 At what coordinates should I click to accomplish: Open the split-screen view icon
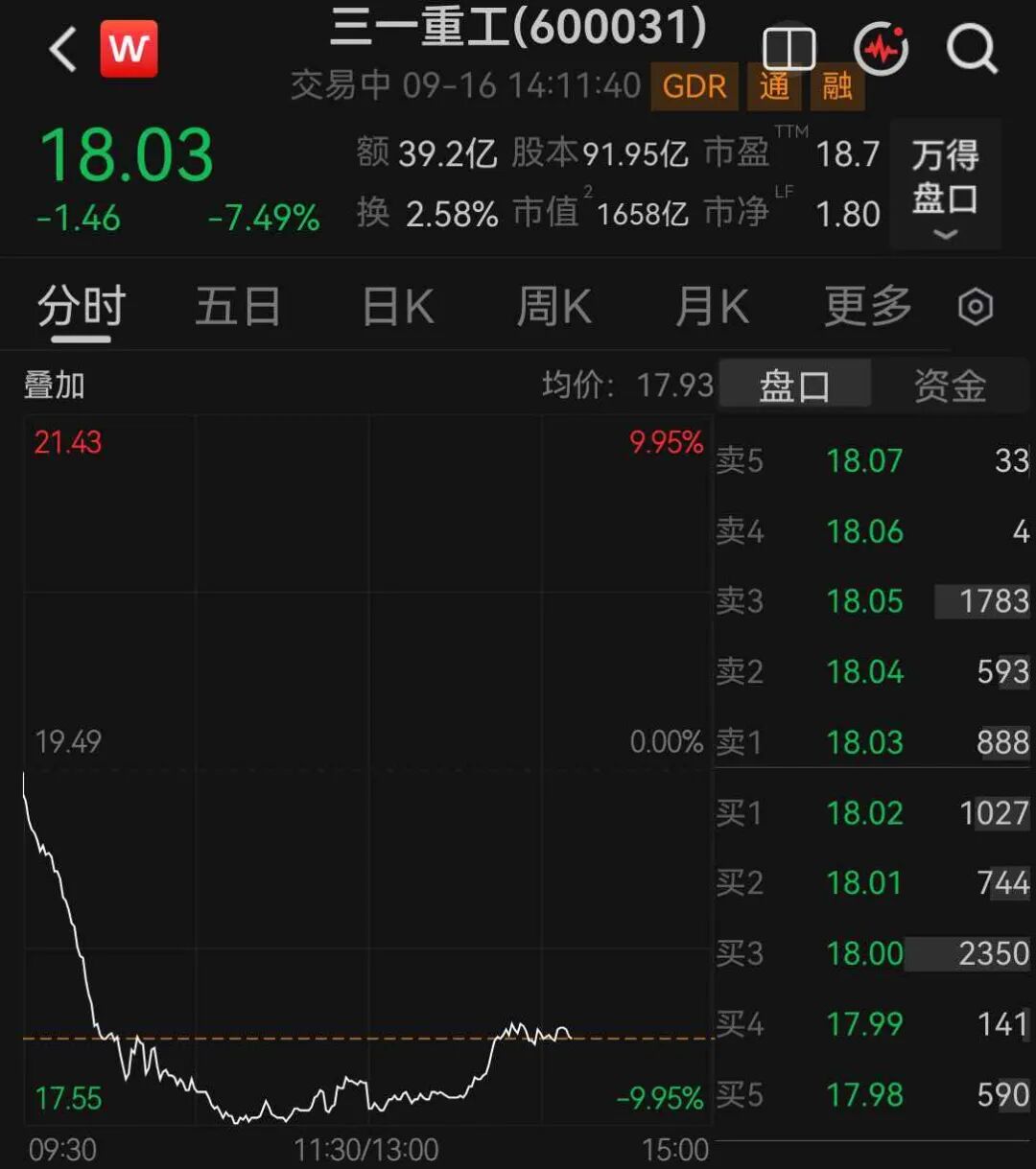[x=789, y=49]
